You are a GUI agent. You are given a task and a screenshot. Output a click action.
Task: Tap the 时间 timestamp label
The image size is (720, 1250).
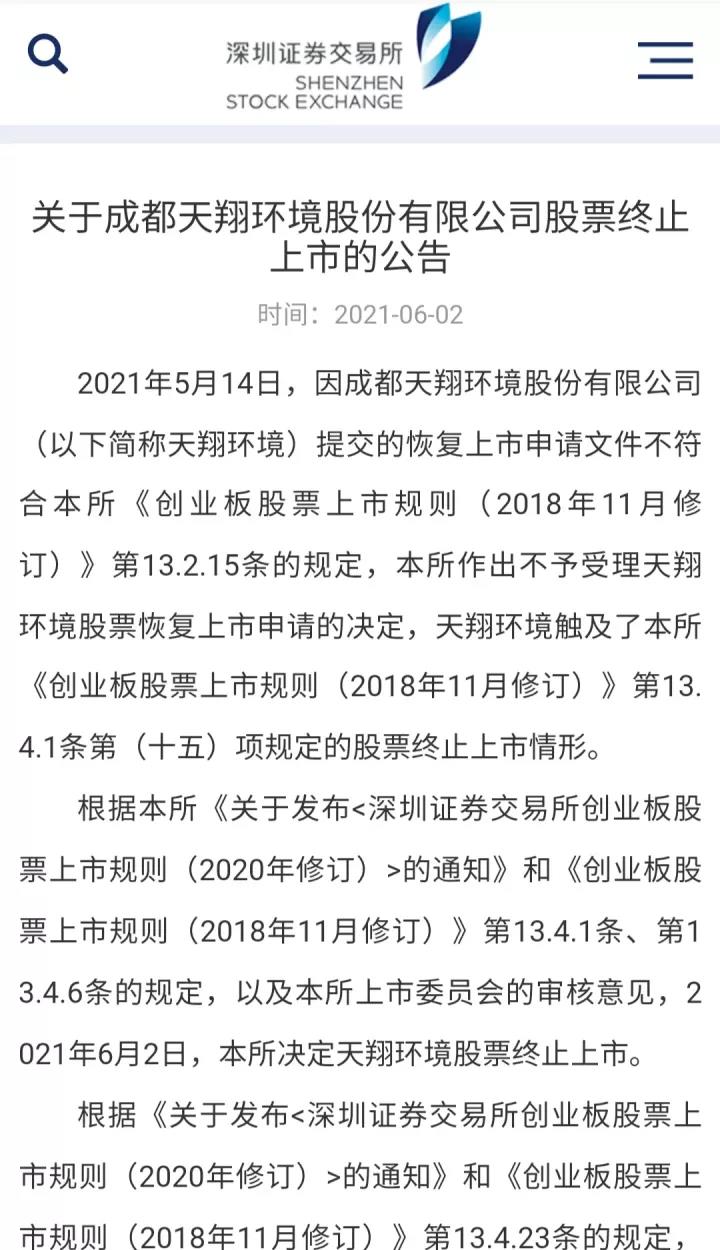(x=285, y=314)
